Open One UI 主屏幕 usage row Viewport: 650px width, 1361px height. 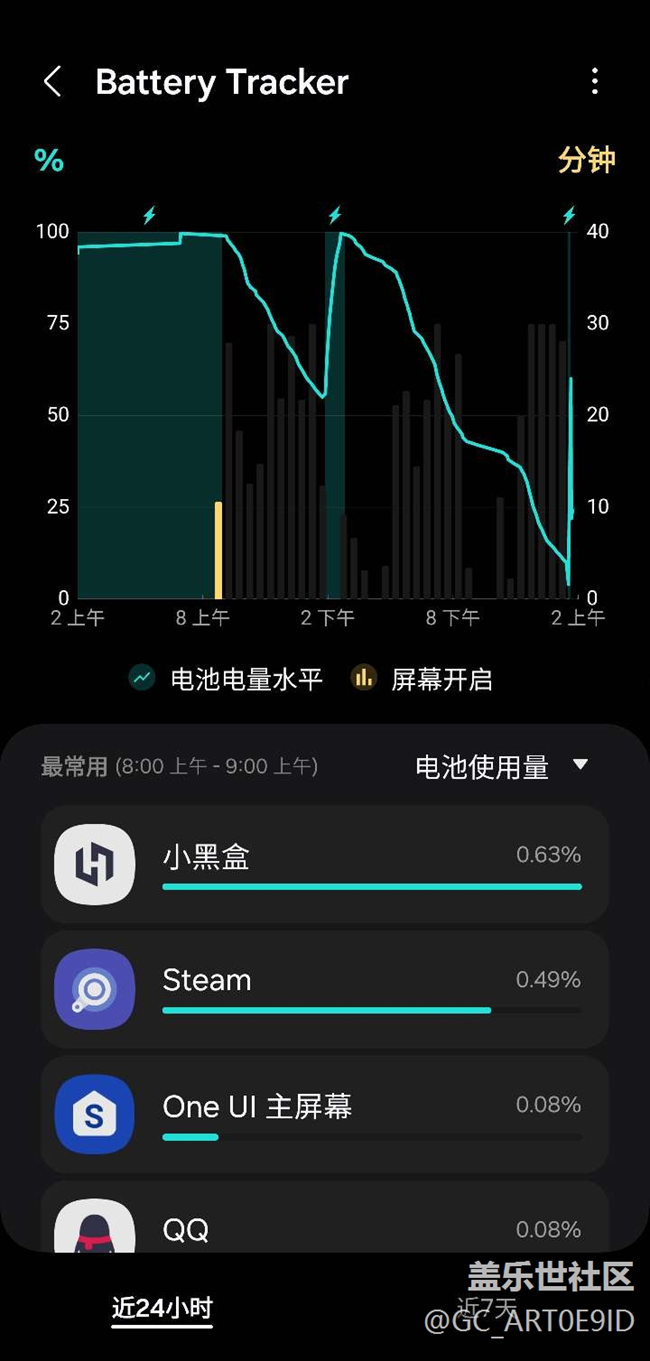324,1114
